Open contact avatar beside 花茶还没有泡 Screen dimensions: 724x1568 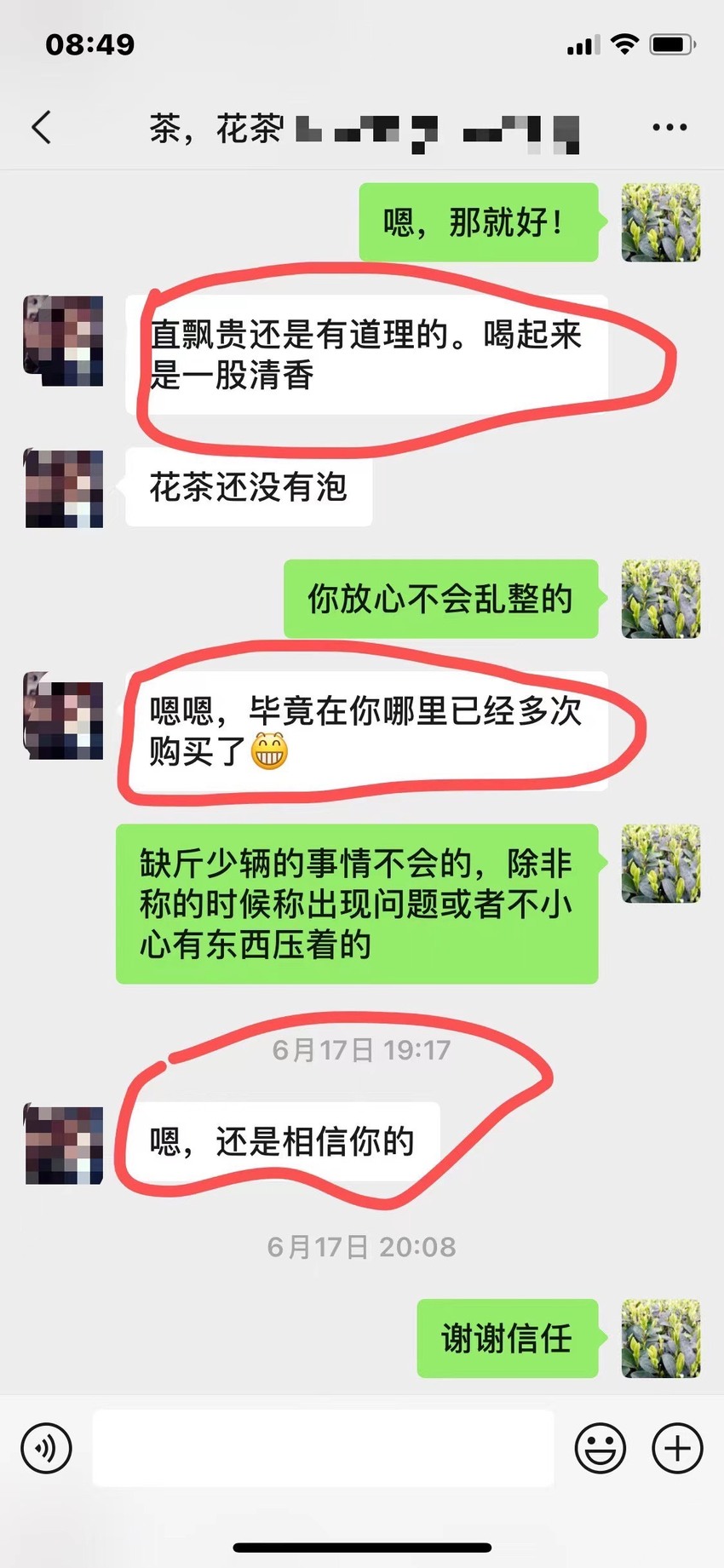pyautogui.click(x=64, y=488)
